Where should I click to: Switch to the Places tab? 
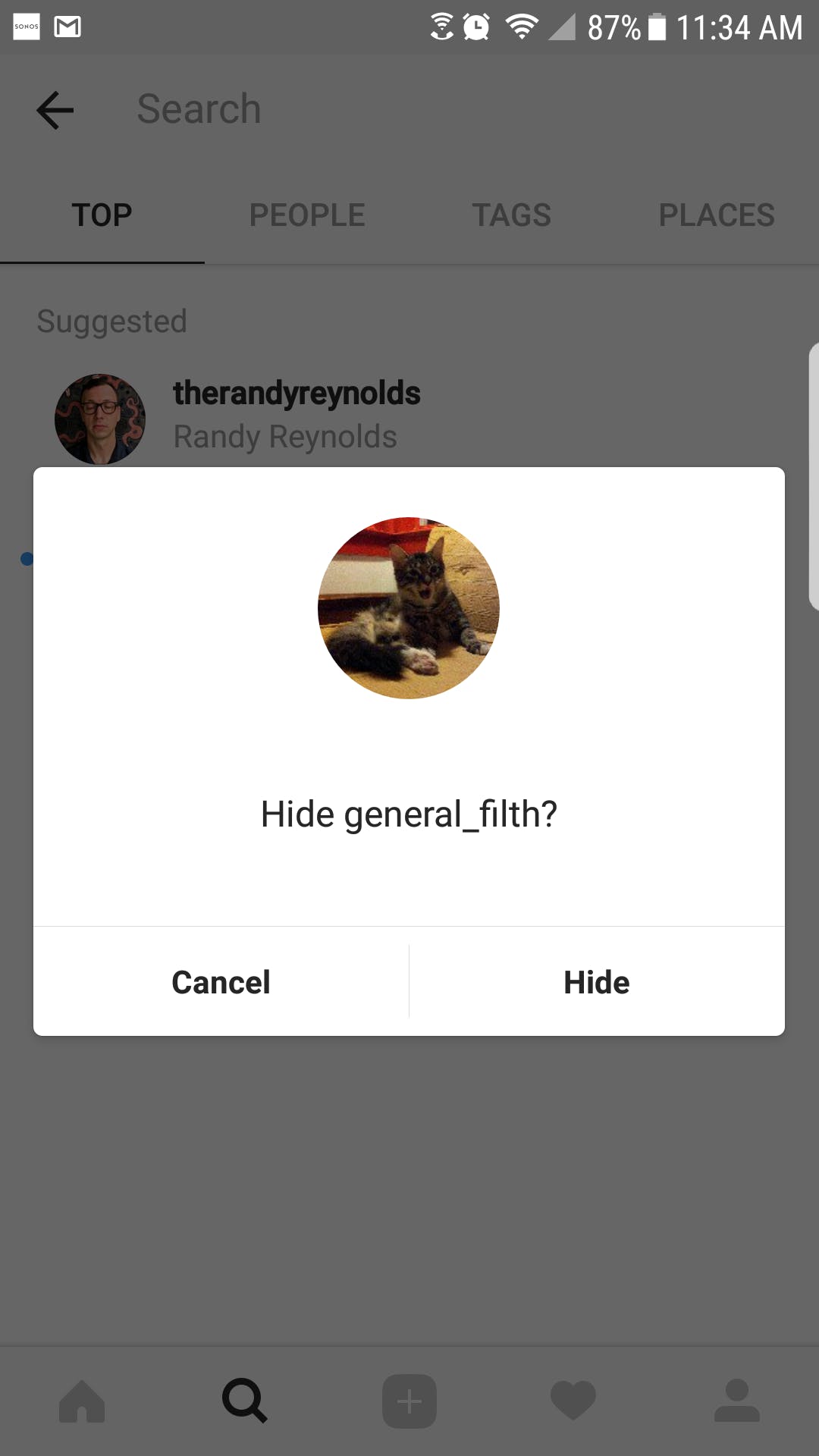click(x=717, y=215)
